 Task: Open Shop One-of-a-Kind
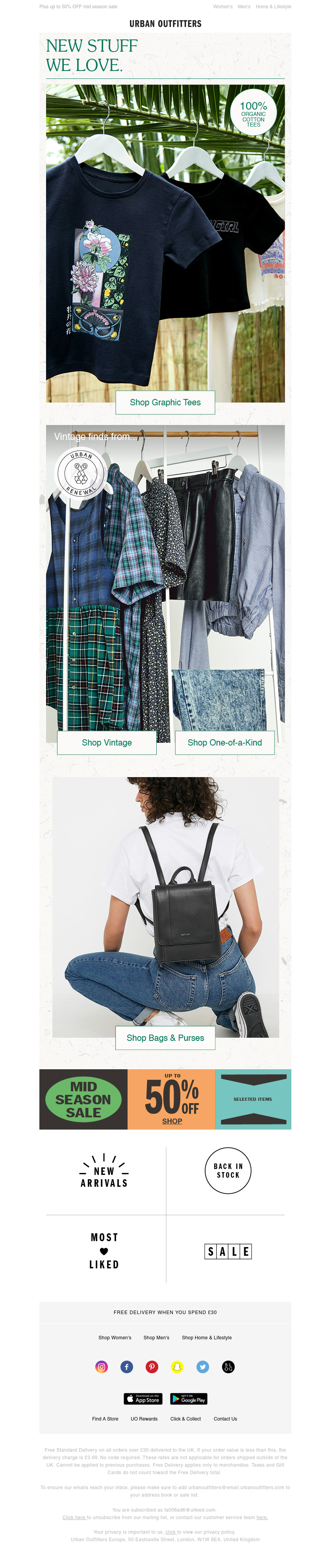pyautogui.click(x=224, y=743)
